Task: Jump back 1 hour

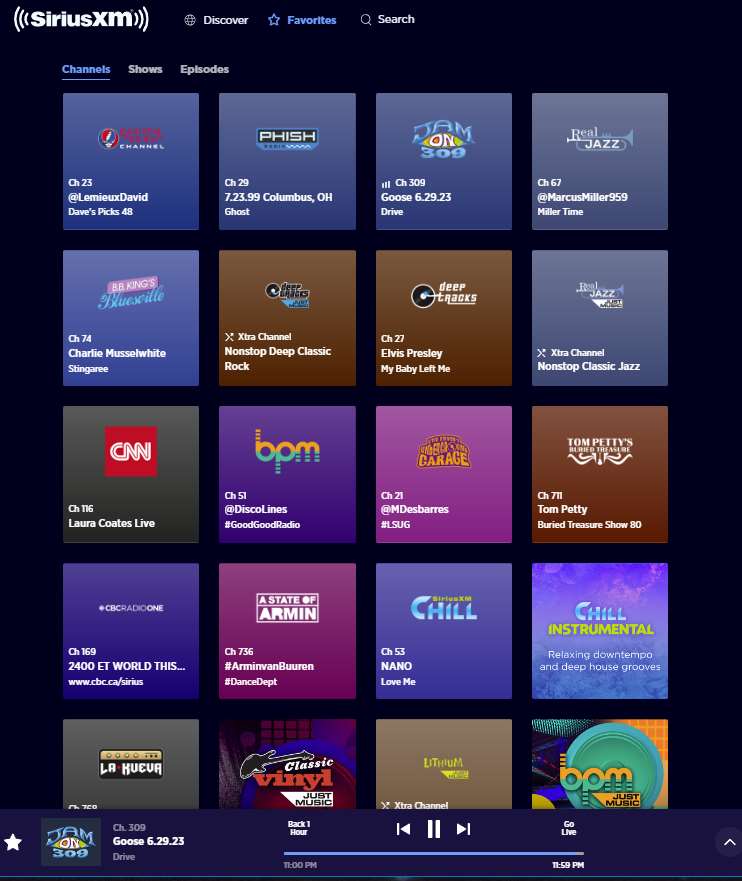Action: [x=298, y=828]
